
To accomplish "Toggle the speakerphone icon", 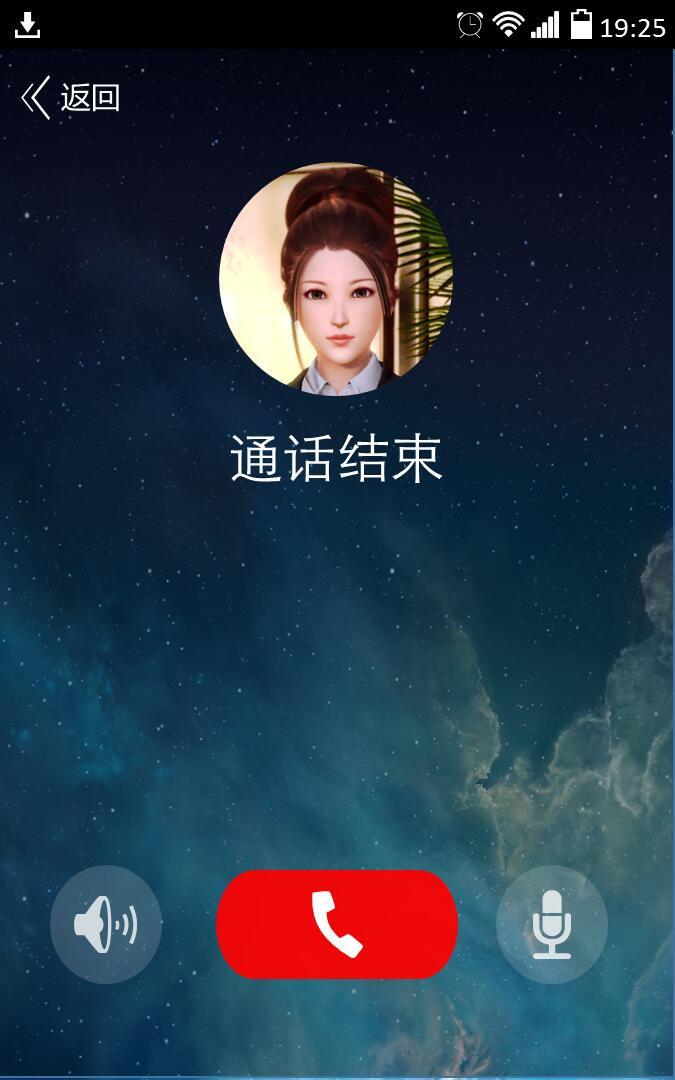I will (106, 924).
